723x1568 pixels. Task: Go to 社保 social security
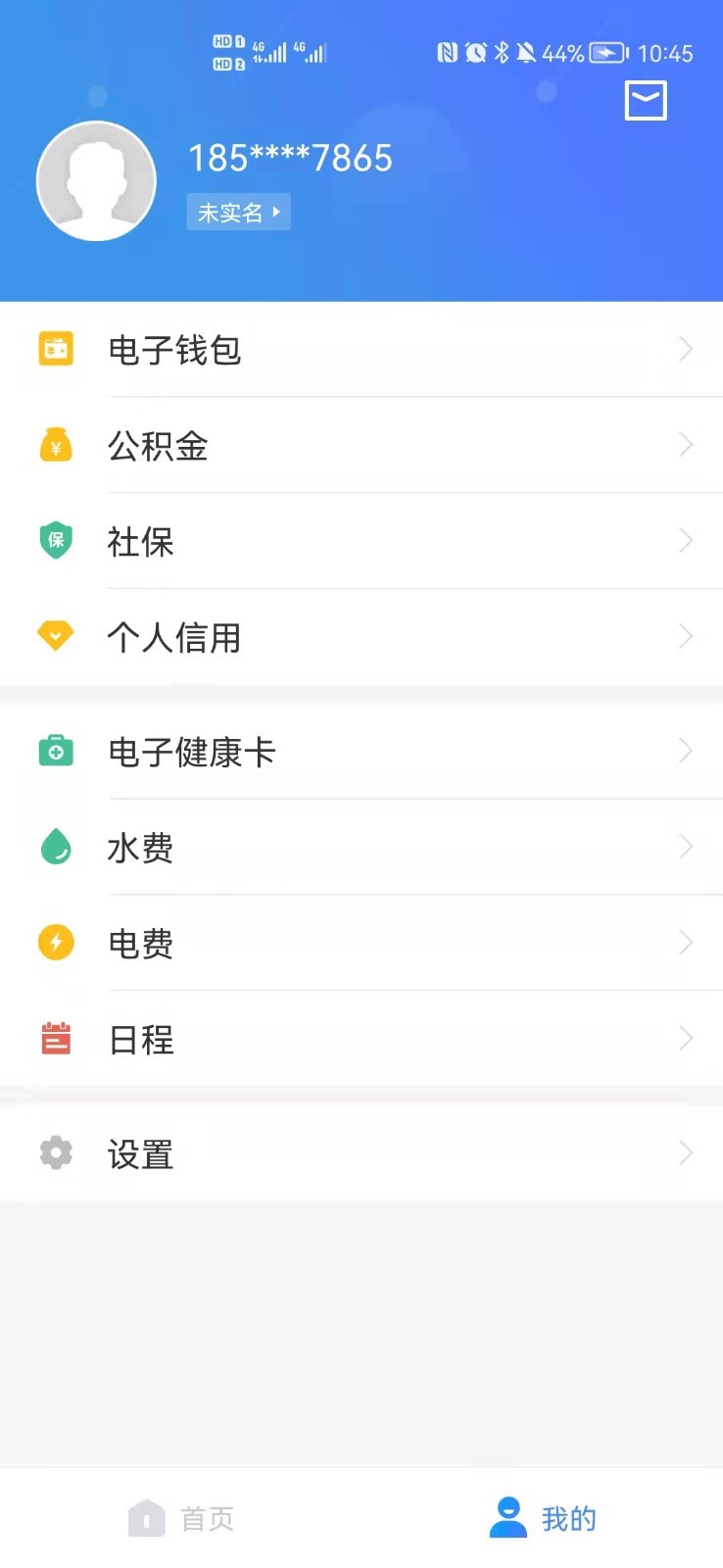pos(361,541)
